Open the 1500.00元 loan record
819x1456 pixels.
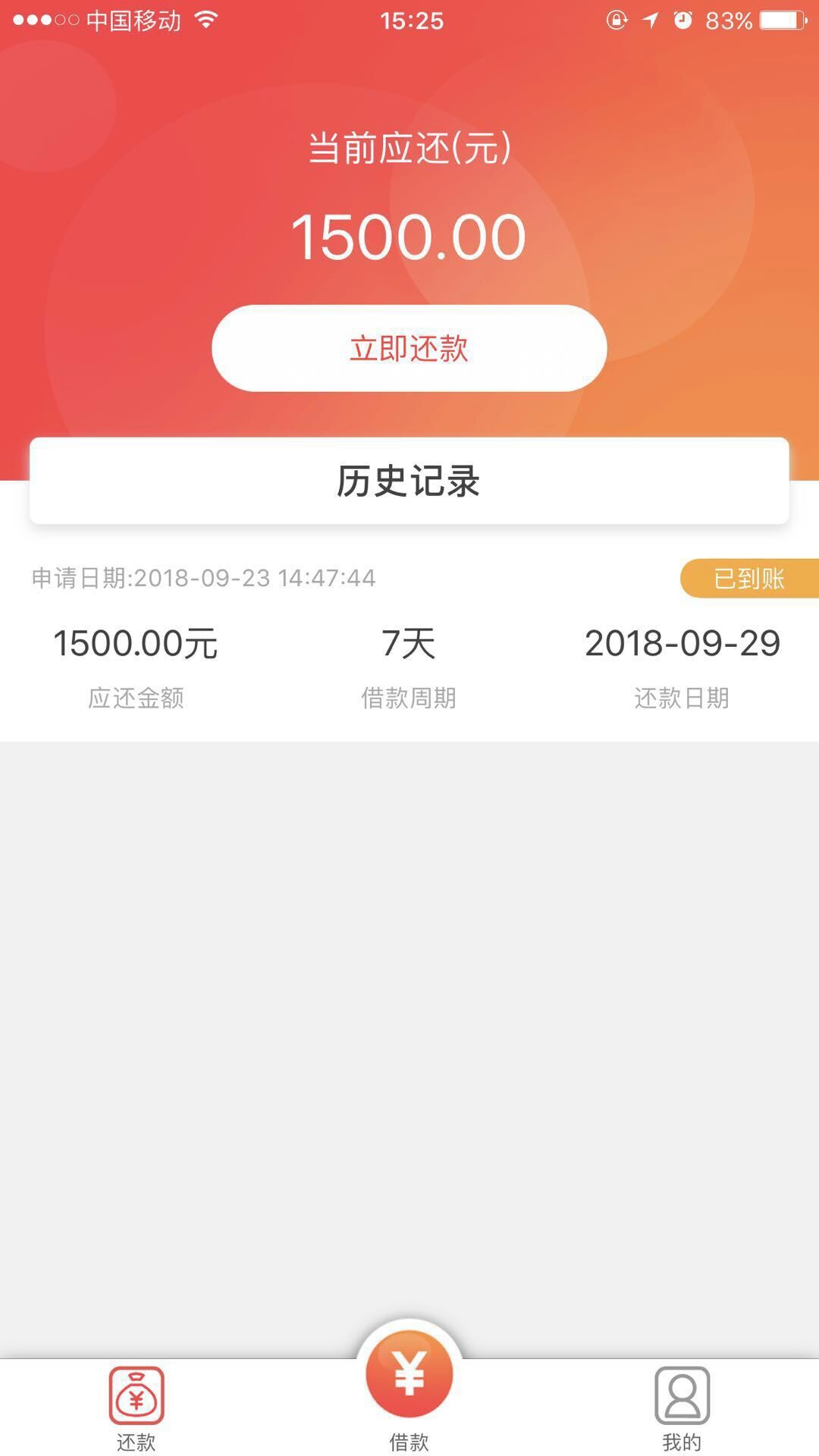click(x=409, y=642)
